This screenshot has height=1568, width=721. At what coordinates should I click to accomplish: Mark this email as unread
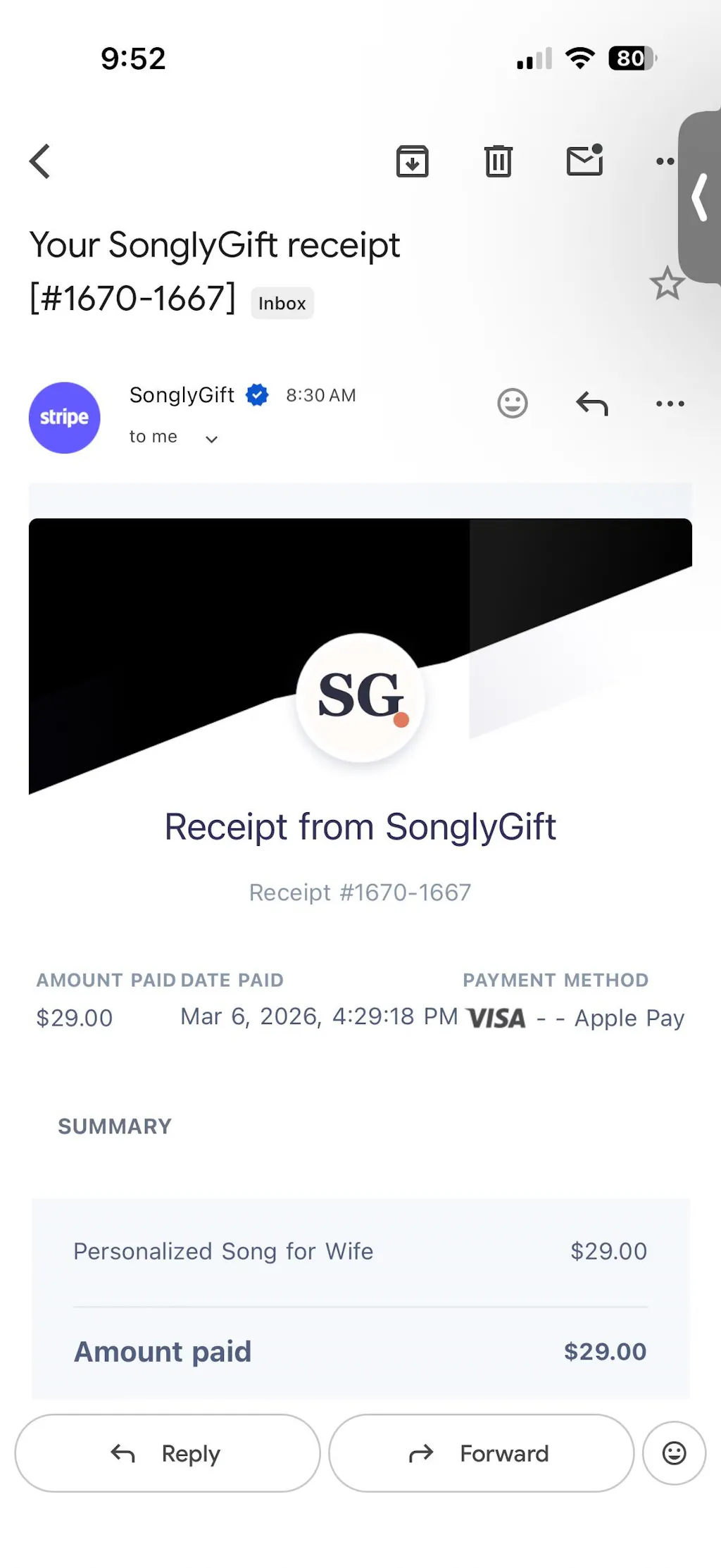[x=584, y=160]
